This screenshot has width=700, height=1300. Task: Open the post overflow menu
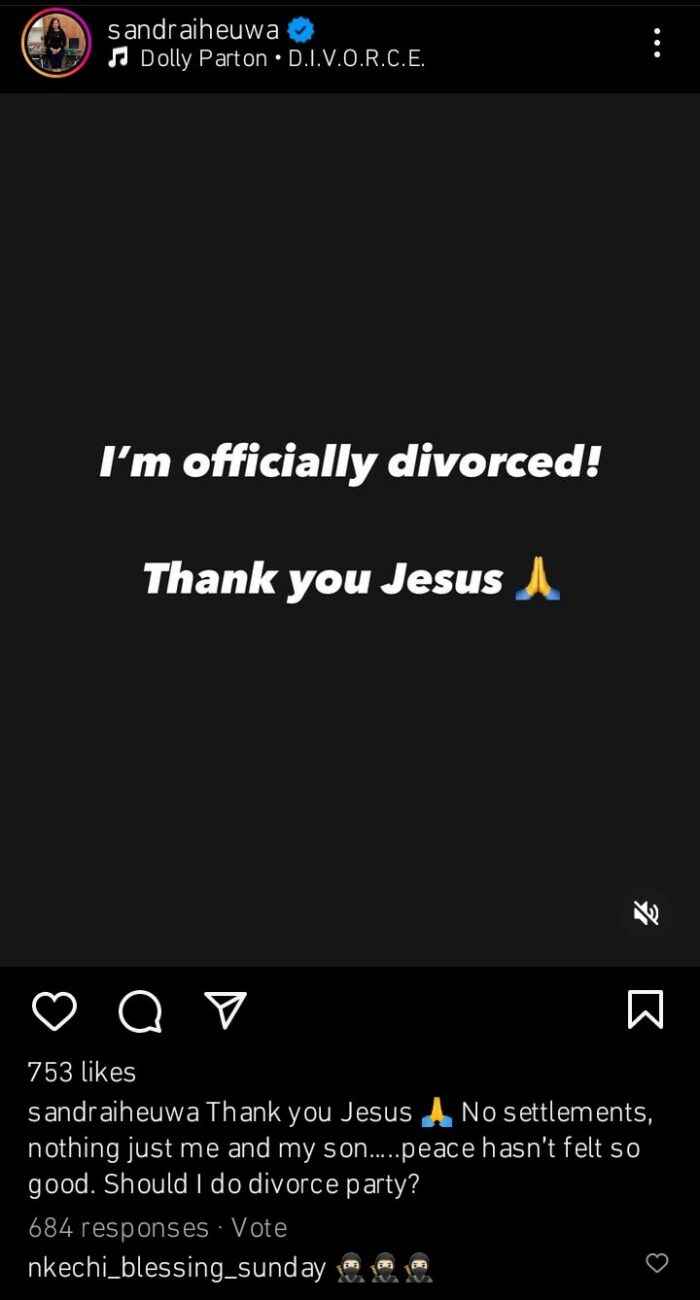click(656, 43)
